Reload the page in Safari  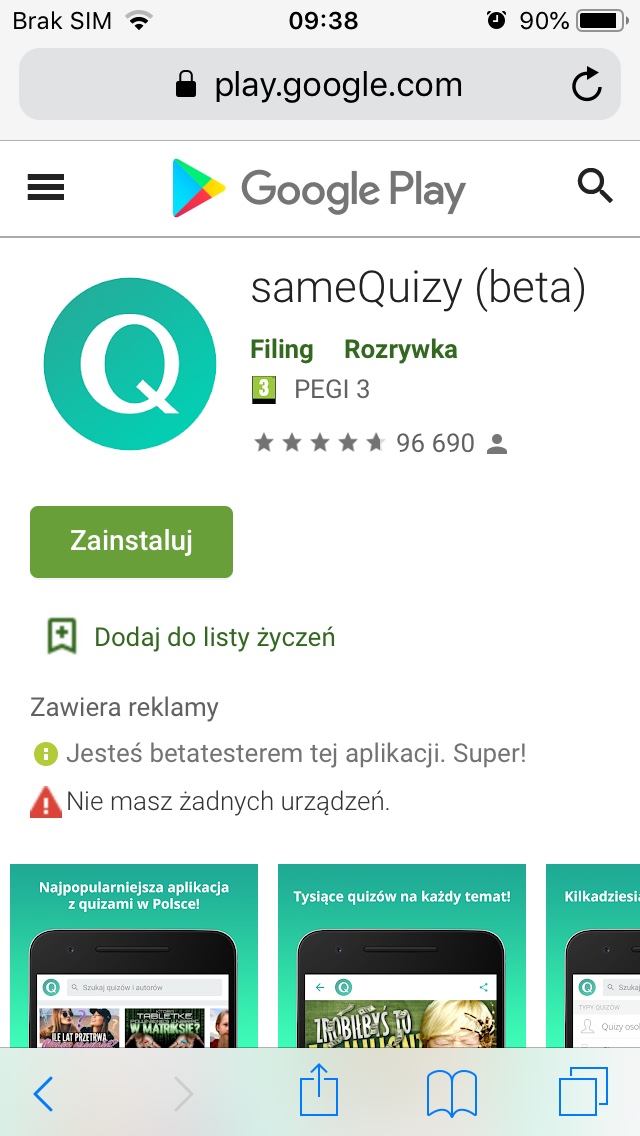587,85
